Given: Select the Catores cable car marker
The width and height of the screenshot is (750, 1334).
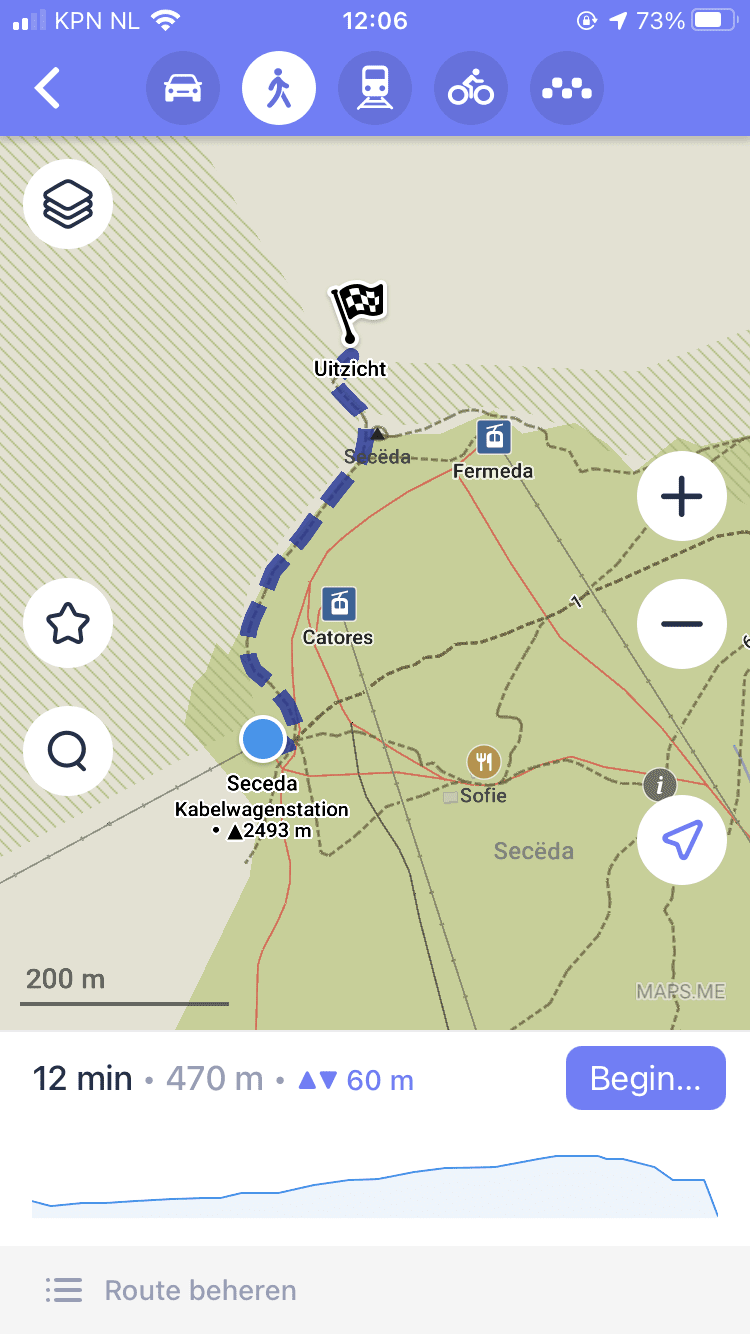Looking at the screenshot, I should coord(339,603).
